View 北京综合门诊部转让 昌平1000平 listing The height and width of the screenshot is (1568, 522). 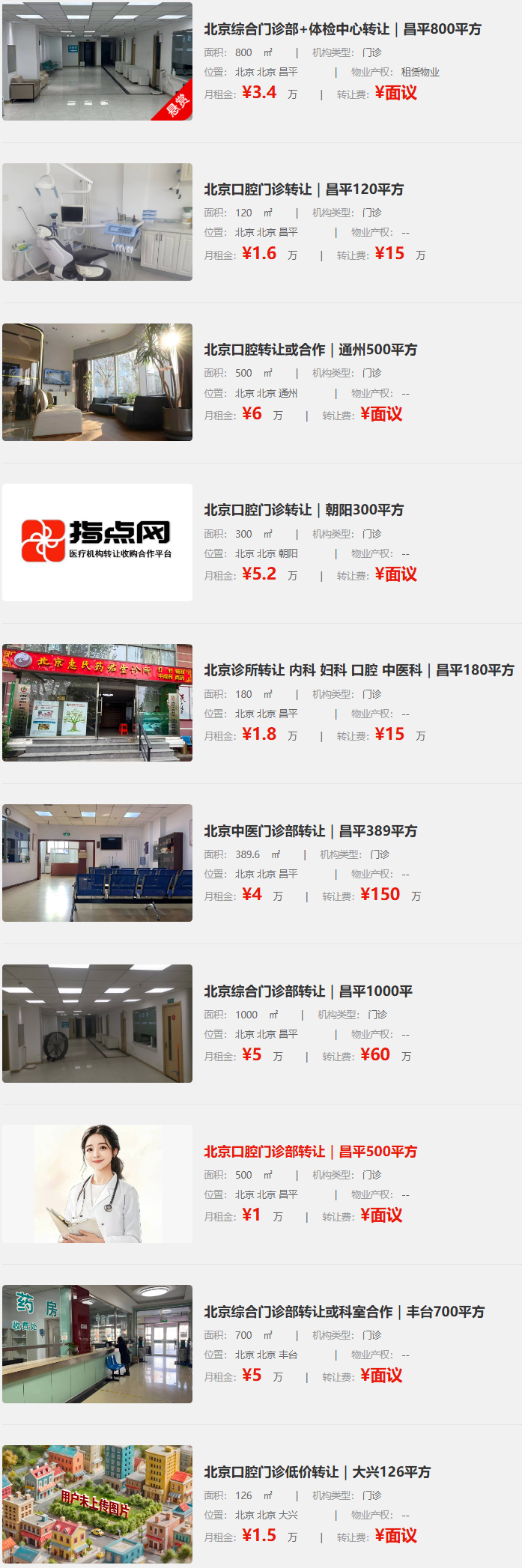(309, 991)
